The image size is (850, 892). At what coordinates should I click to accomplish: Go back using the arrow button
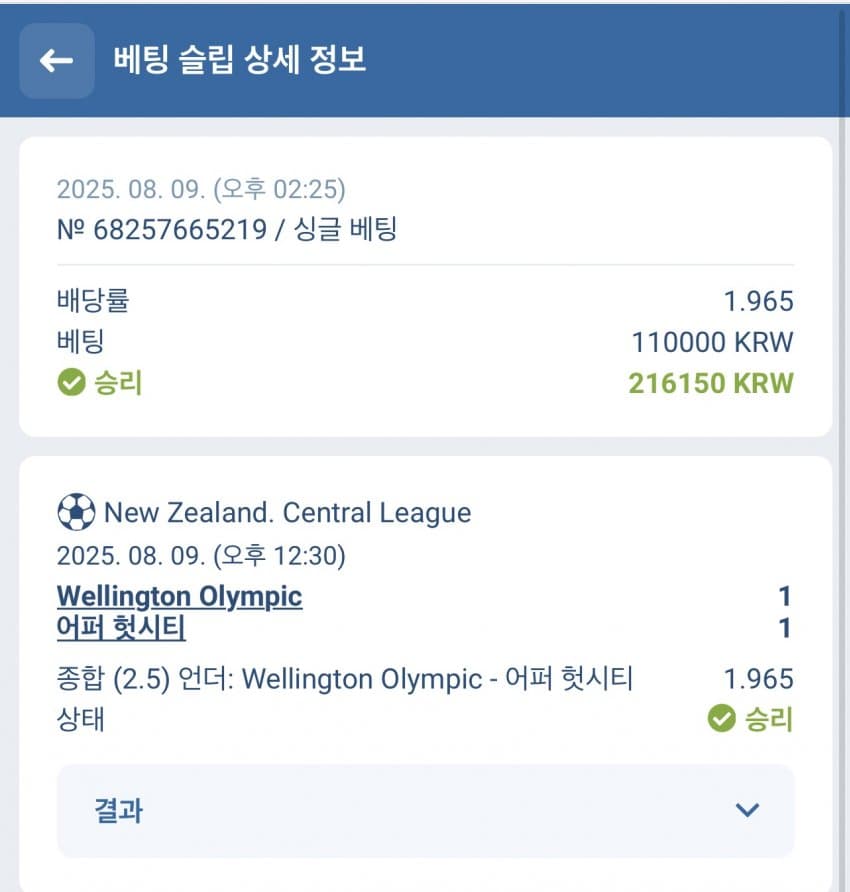pos(57,61)
